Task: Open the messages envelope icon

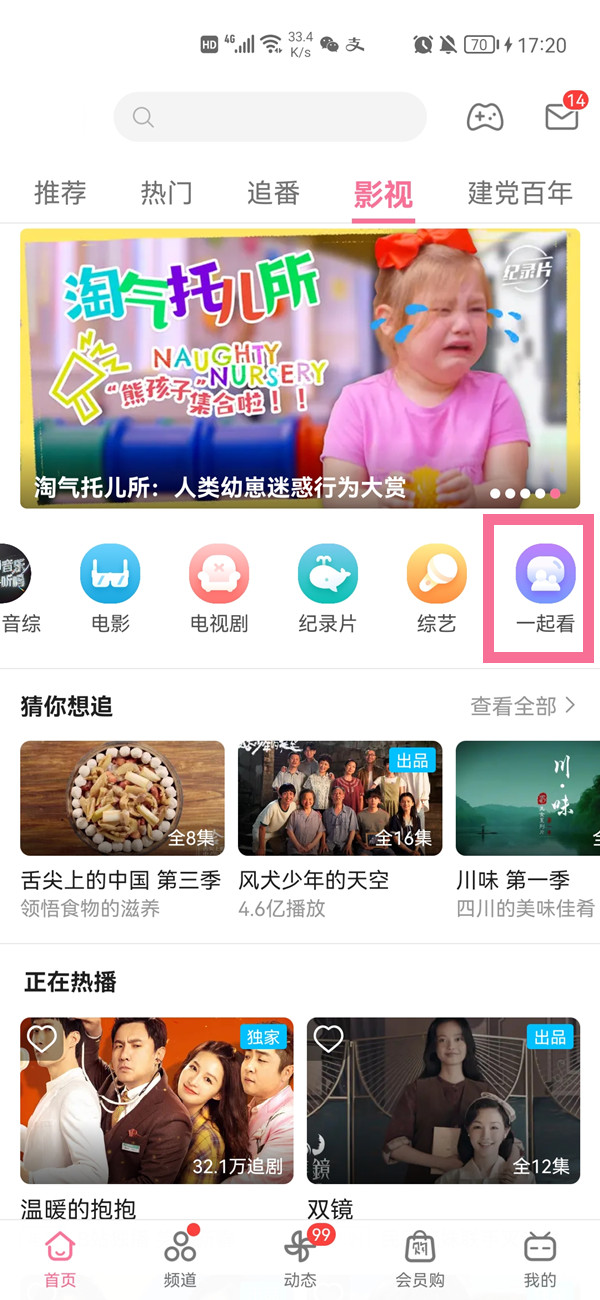Action: coord(562,117)
